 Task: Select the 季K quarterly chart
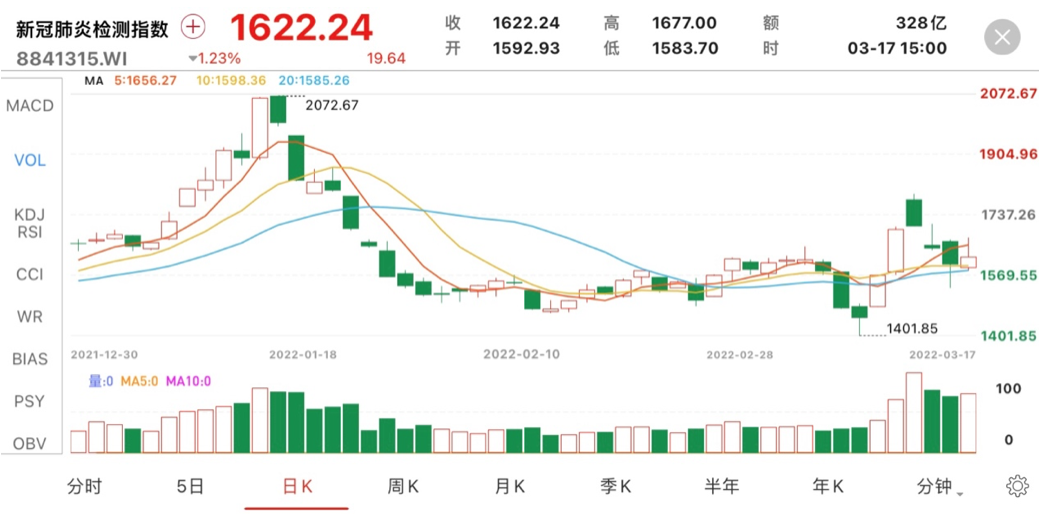coord(615,487)
